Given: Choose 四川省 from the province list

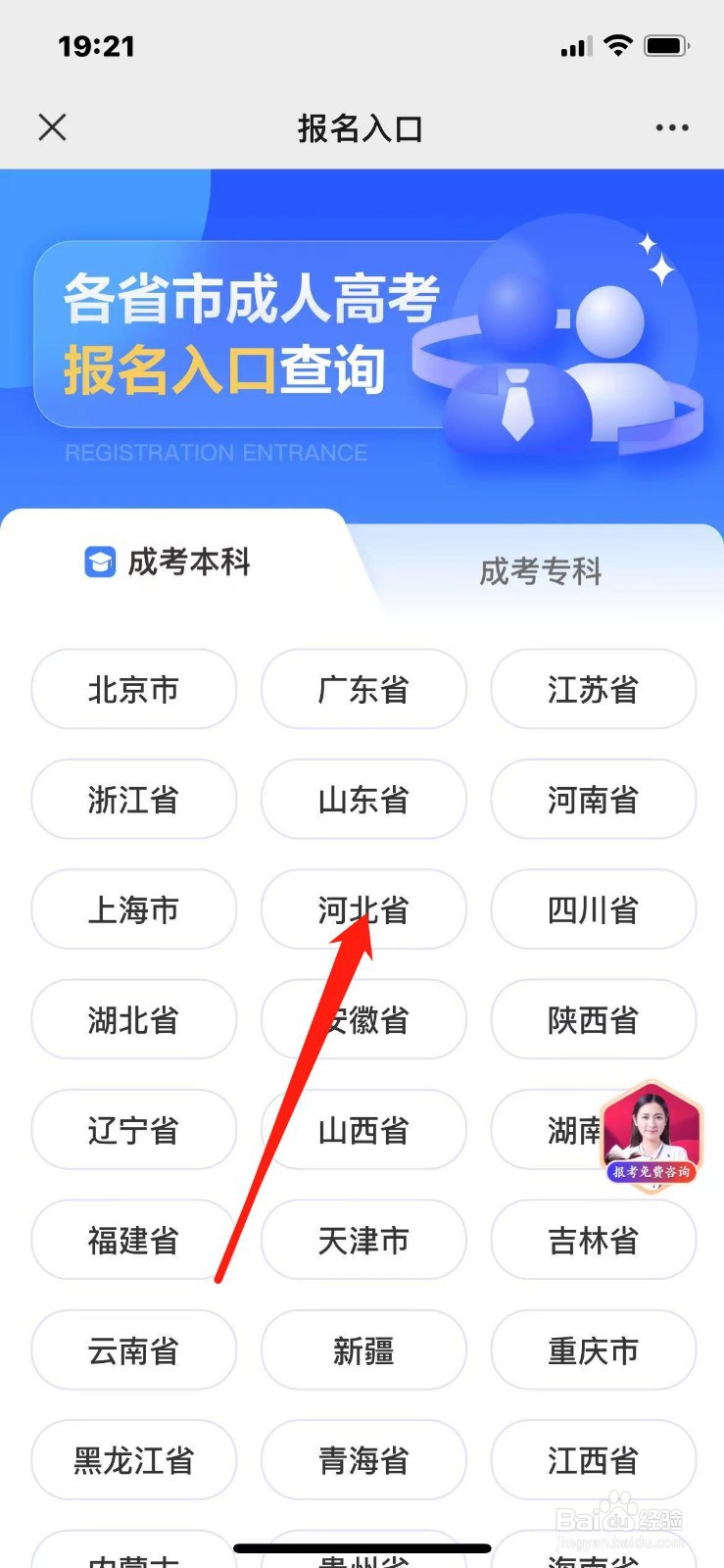Looking at the screenshot, I should click(x=594, y=909).
